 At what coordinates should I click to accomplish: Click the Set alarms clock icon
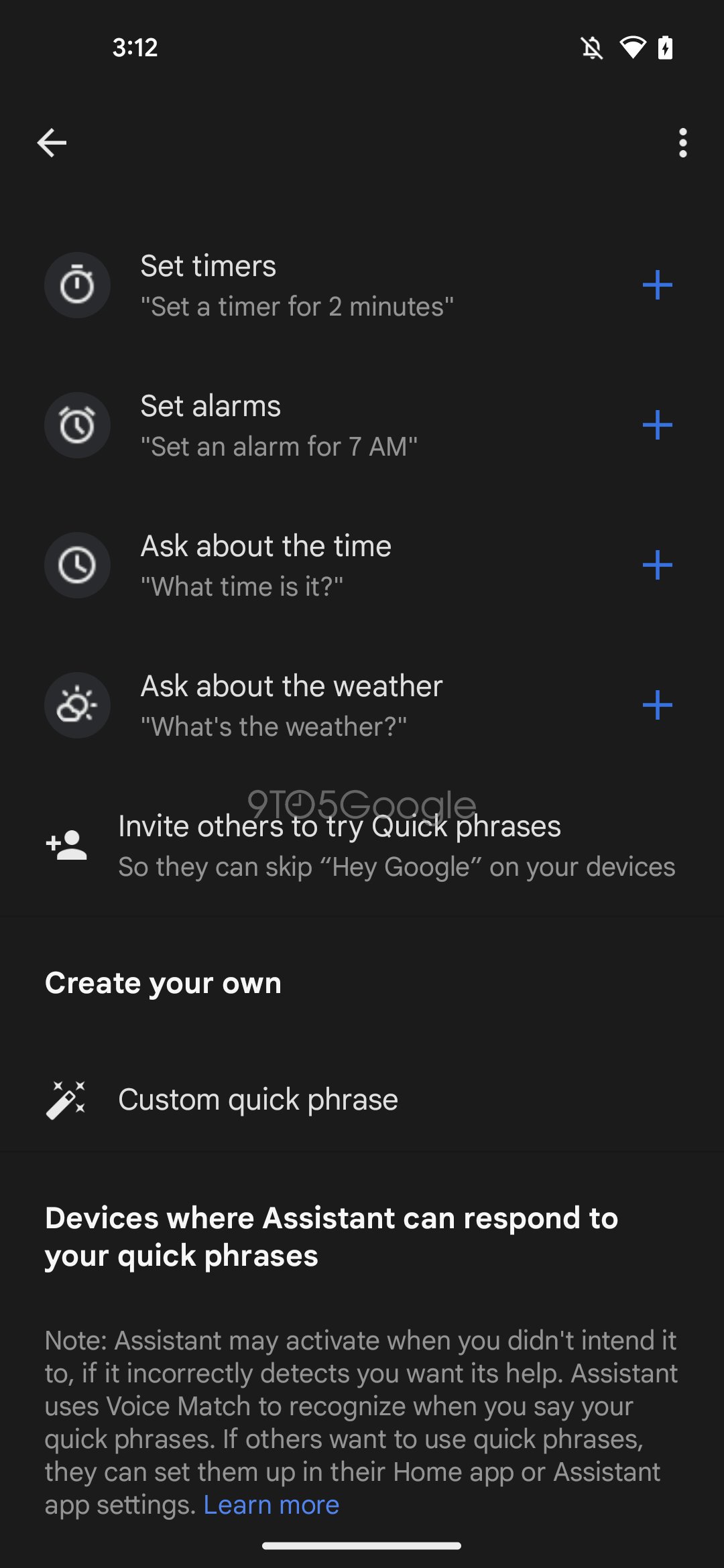(77, 425)
